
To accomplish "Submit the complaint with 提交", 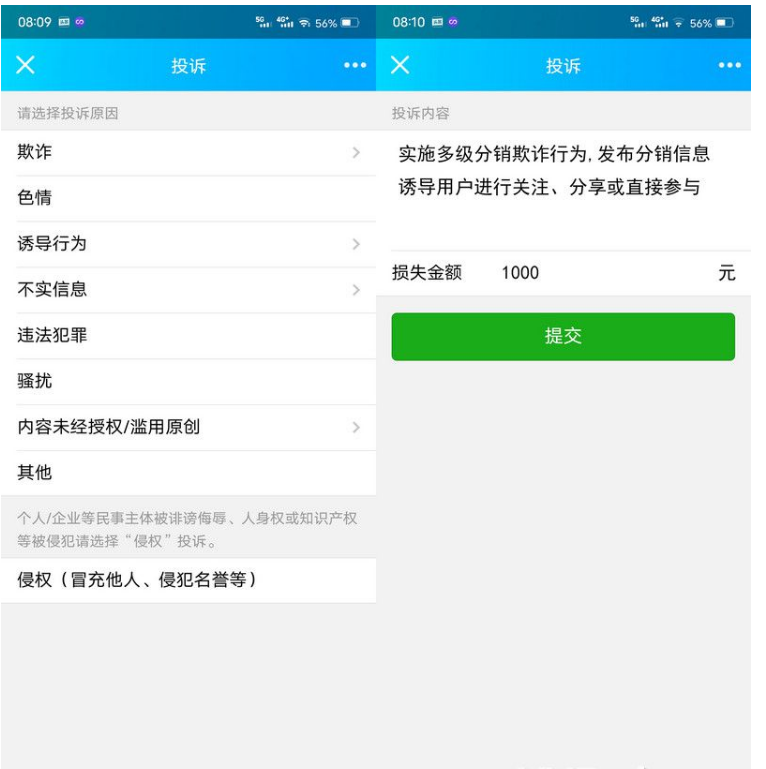I will tap(563, 336).
